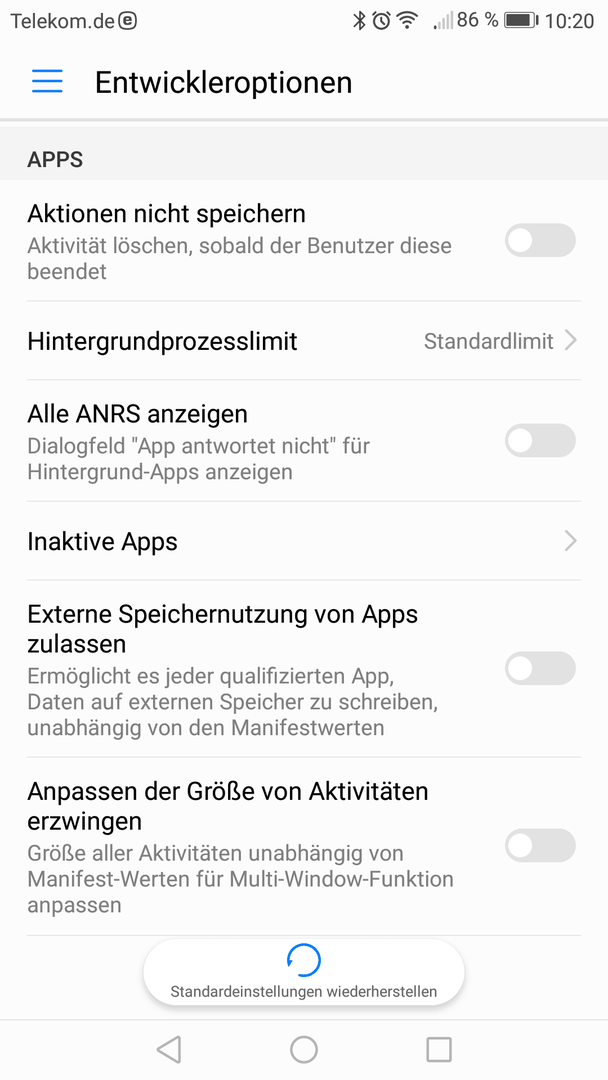Open the hamburger drawer menu
Screen dimensions: 608x1080
[47, 82]
